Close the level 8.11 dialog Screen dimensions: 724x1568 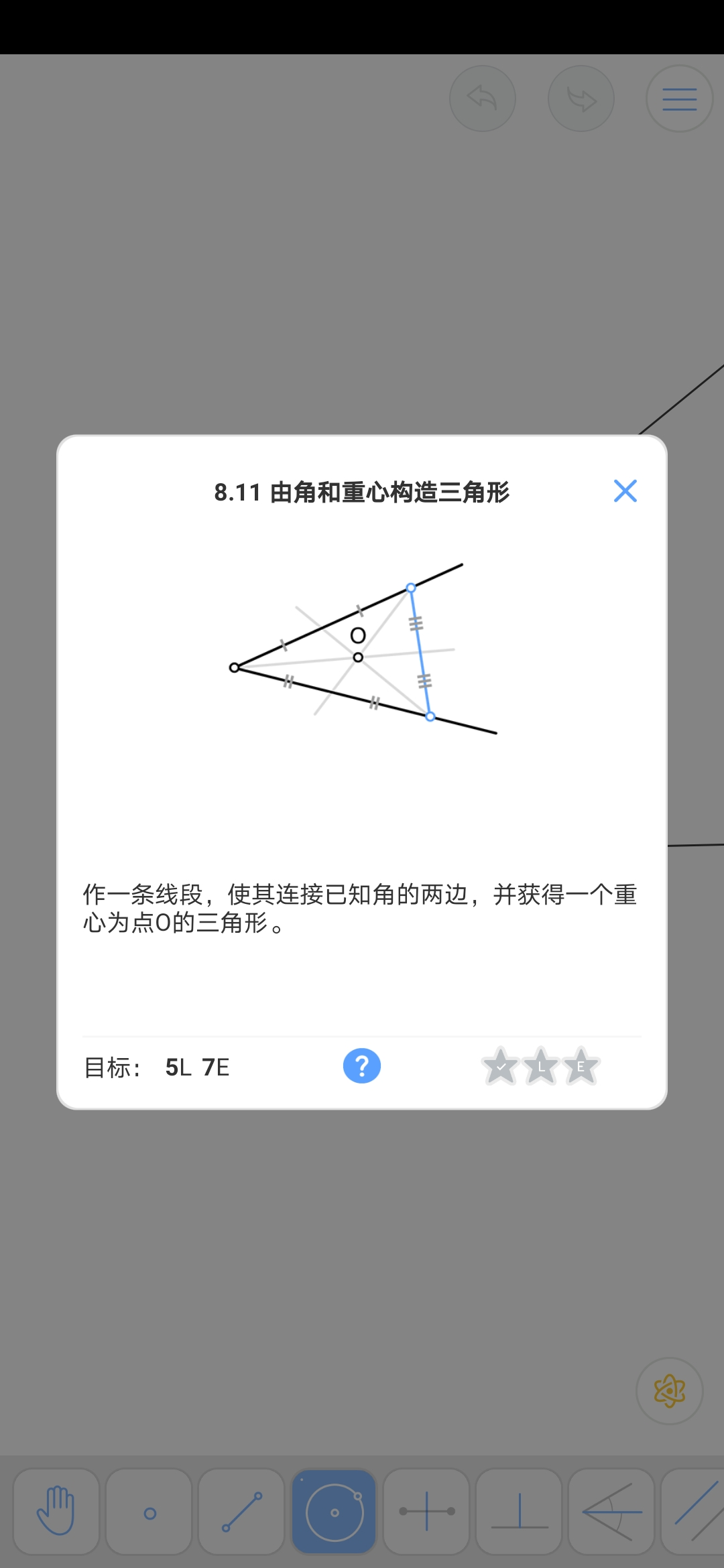point(625,491)
